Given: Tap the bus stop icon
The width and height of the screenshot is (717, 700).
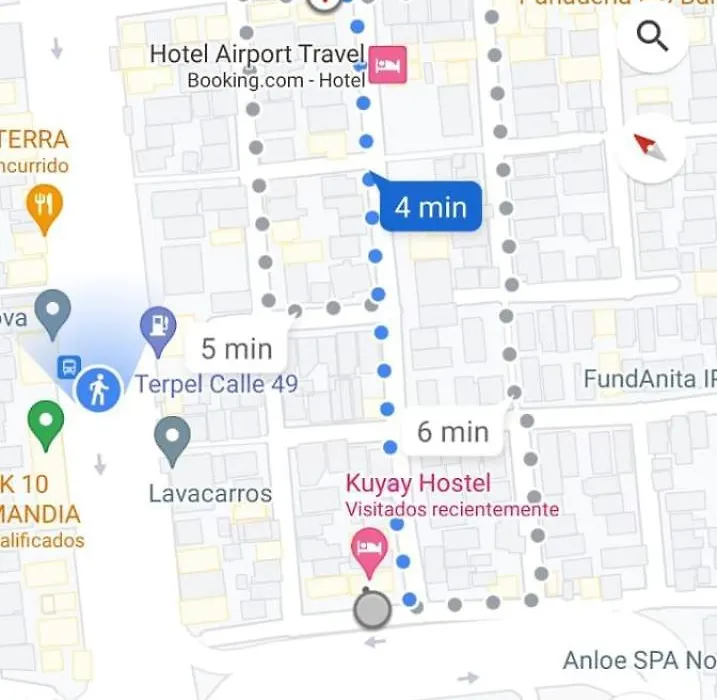Looking at the screenshot, I should pos(69,366).
